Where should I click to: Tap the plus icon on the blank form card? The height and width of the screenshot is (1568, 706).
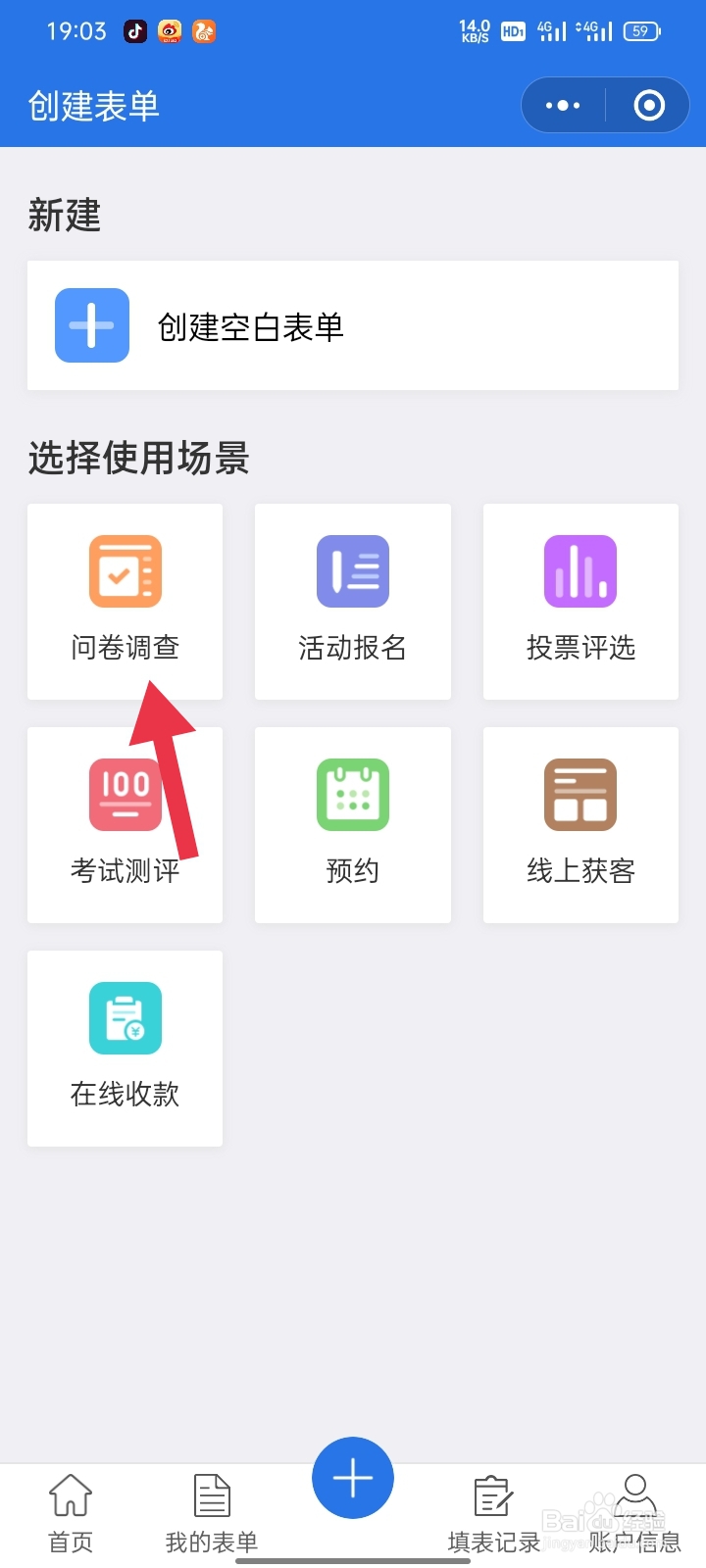point(91,325)
